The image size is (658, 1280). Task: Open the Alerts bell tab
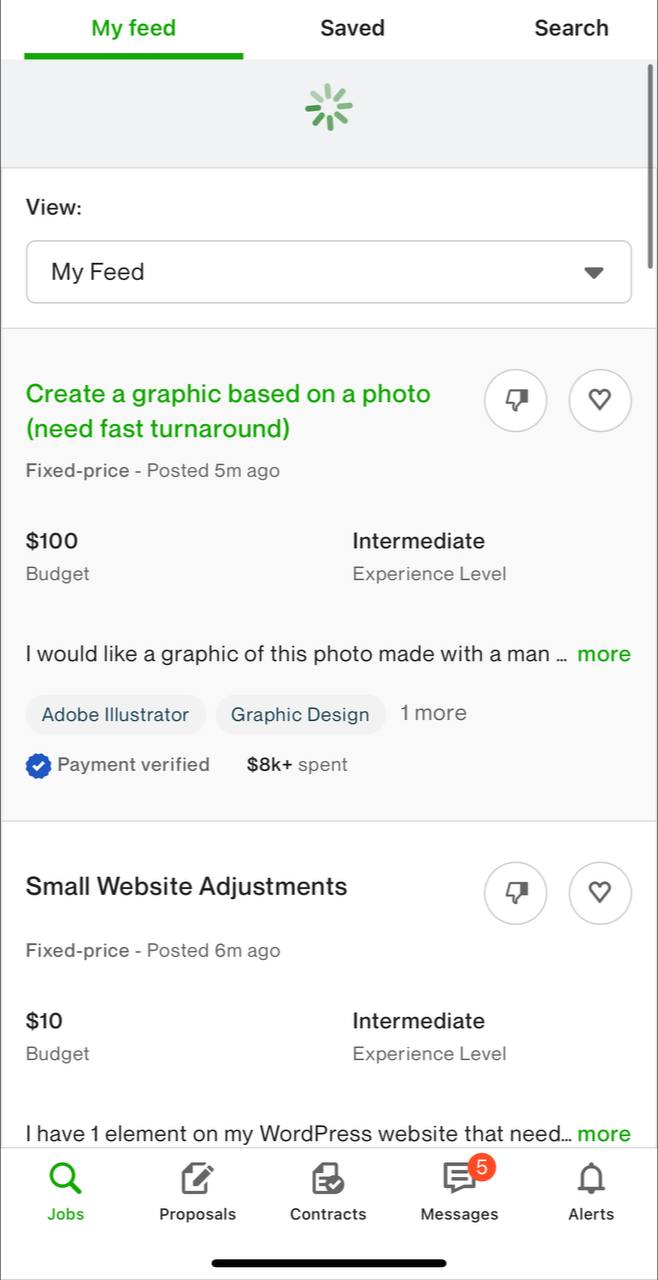[591, 1192]
